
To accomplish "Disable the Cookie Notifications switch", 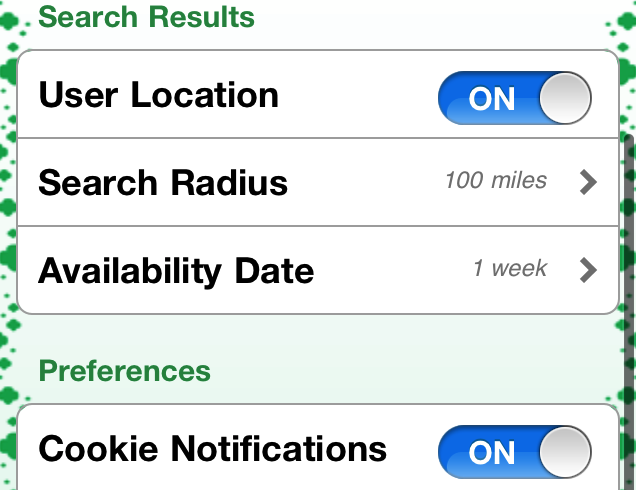I will click(x=514, y=451).
